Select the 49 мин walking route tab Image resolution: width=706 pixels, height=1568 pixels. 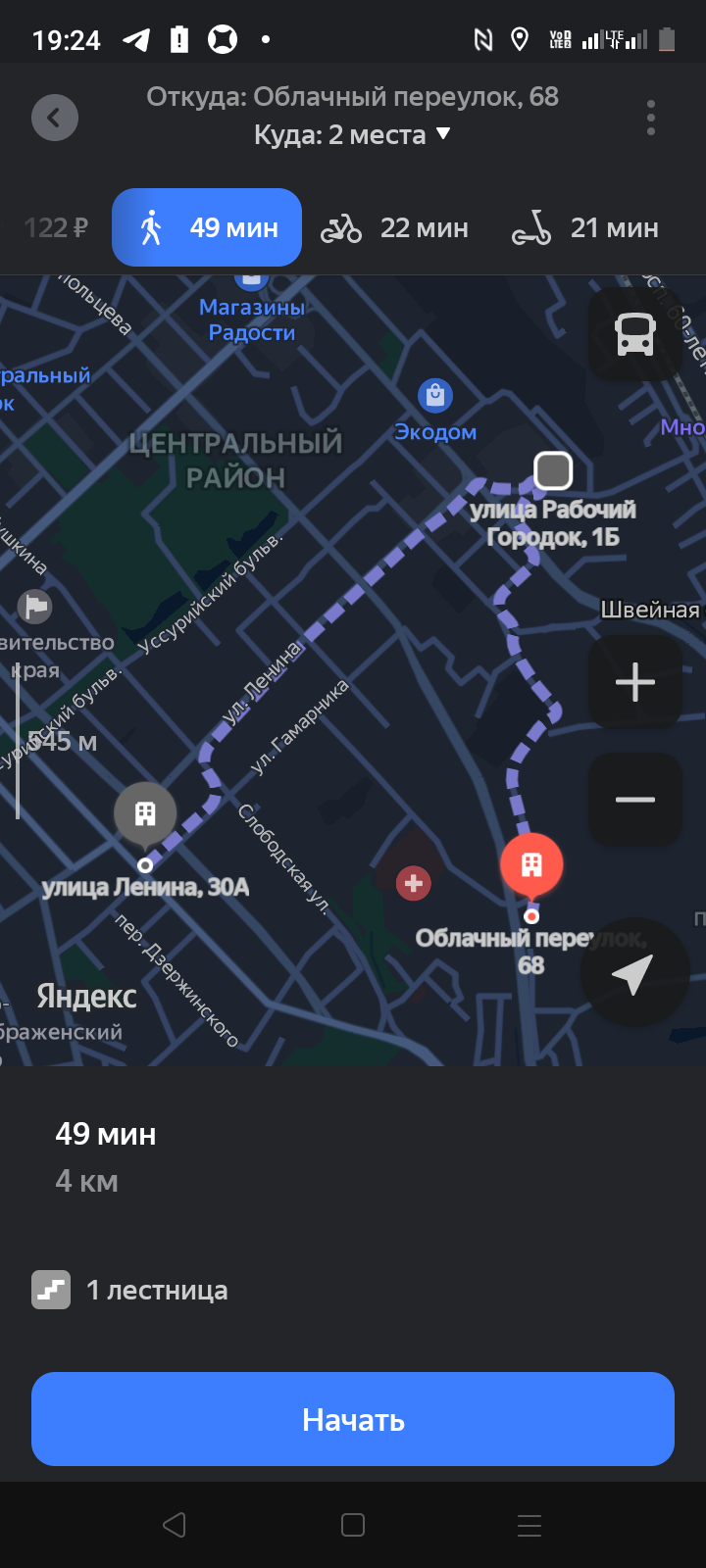pos(207,228)
